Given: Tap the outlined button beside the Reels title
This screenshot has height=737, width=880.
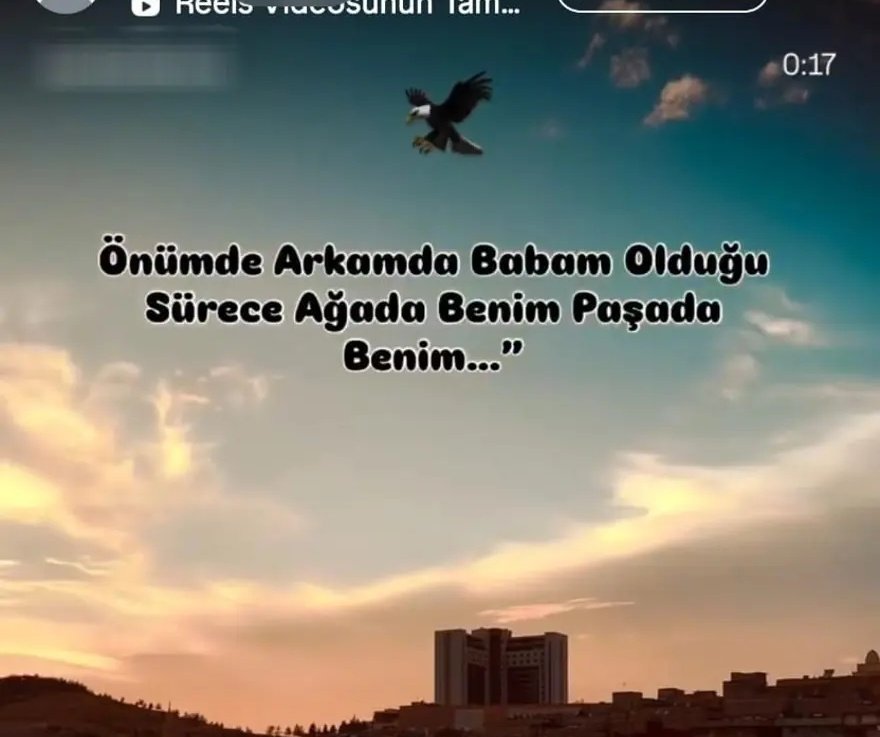Looking at the screenshot, I should (x=661, y=5).
